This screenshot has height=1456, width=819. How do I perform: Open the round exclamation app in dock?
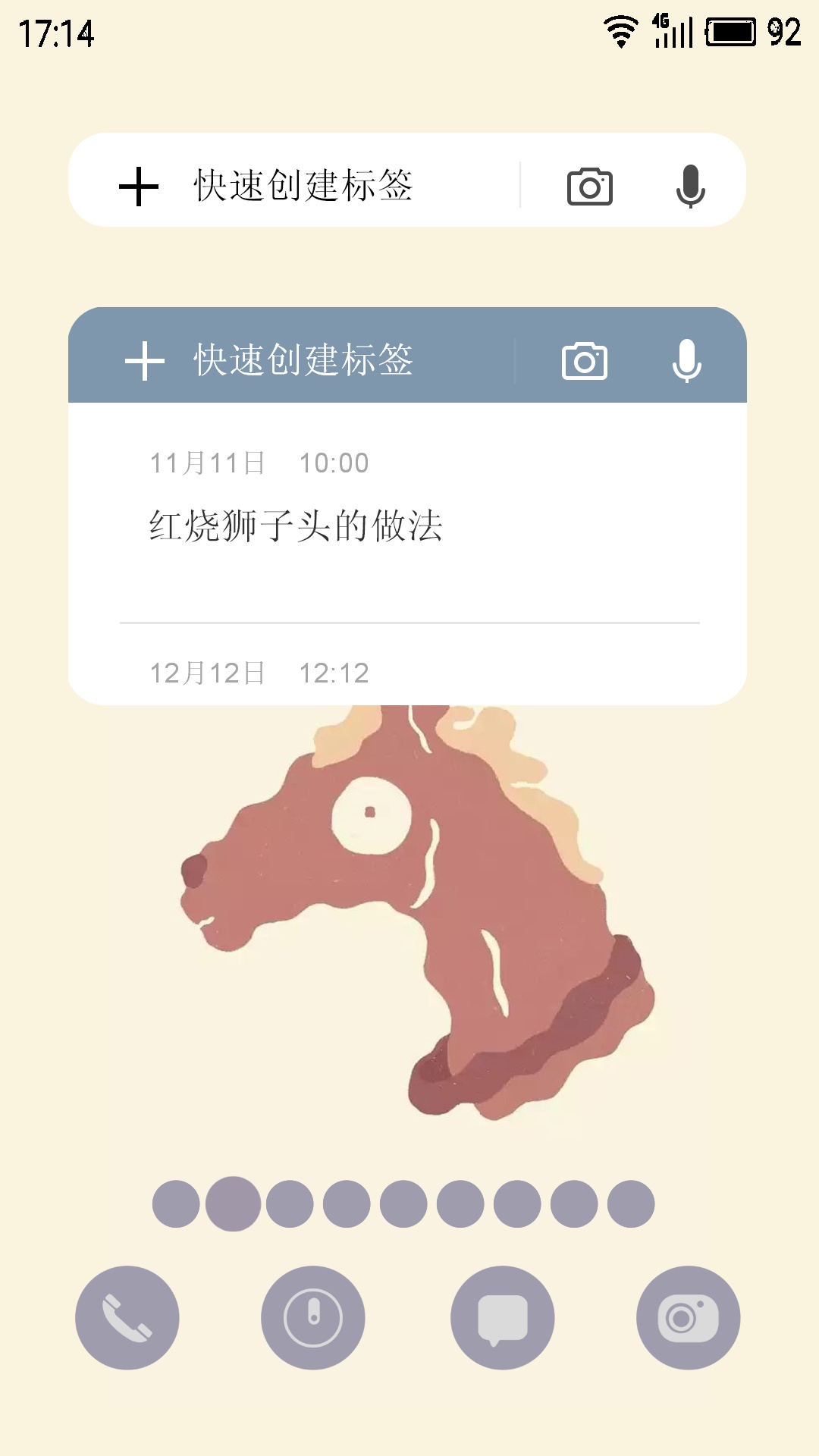[x=313, y=1318]
